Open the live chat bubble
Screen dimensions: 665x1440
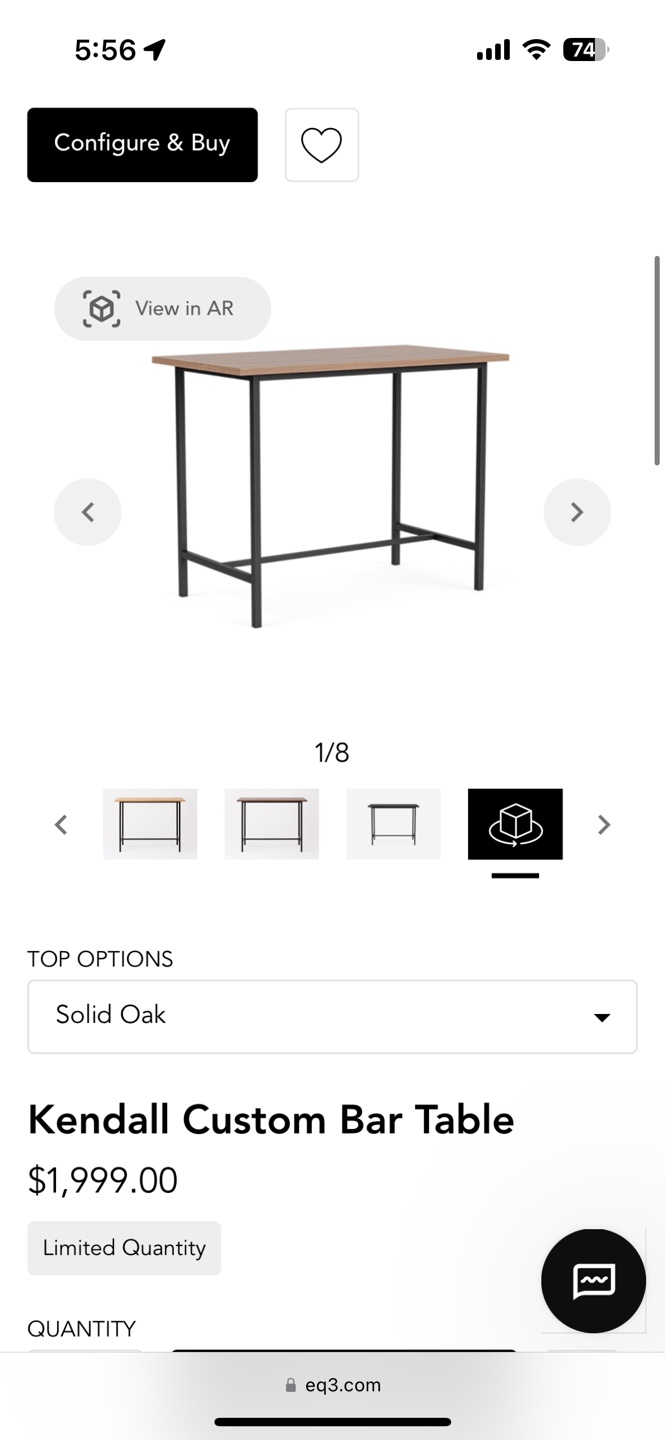point(593,1280)
